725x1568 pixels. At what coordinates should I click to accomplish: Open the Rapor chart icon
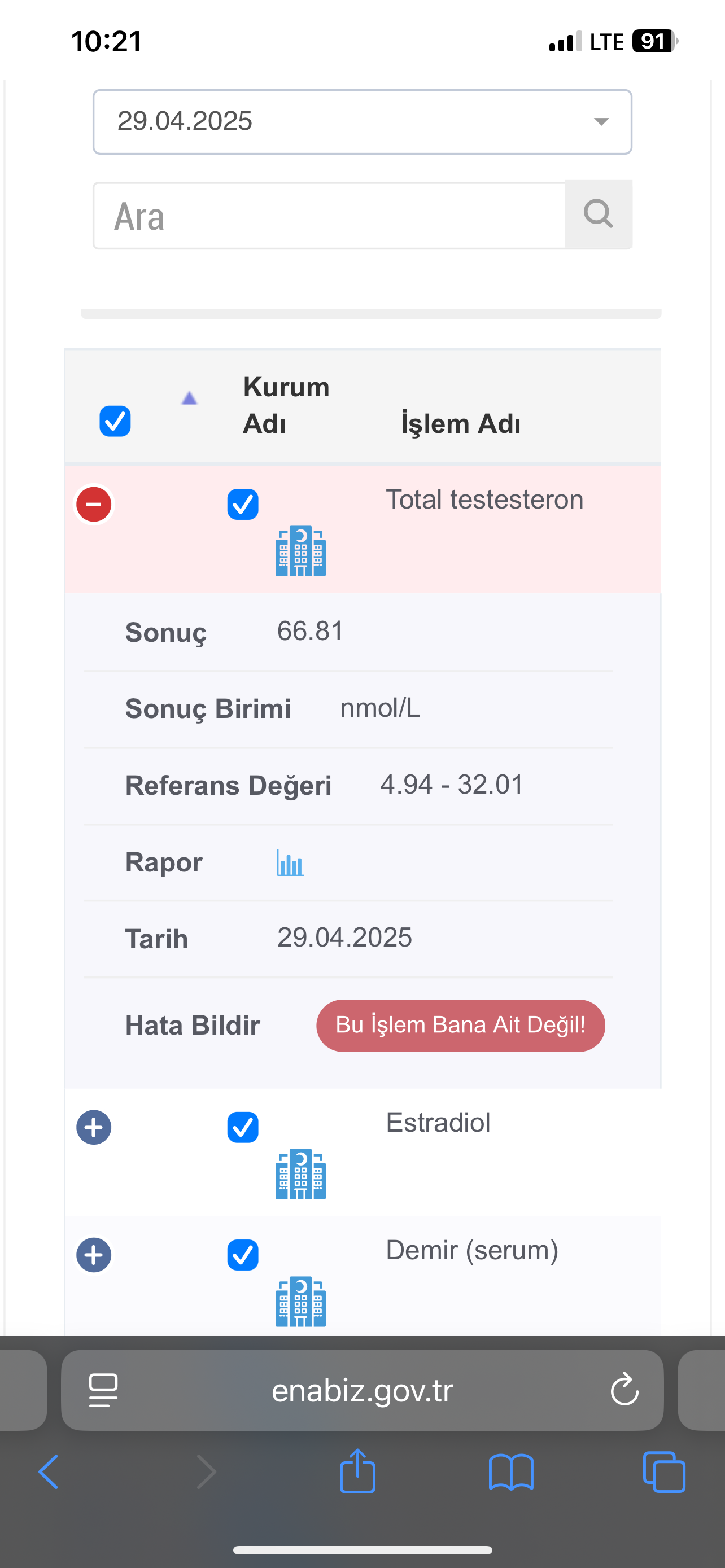(290, 862)
